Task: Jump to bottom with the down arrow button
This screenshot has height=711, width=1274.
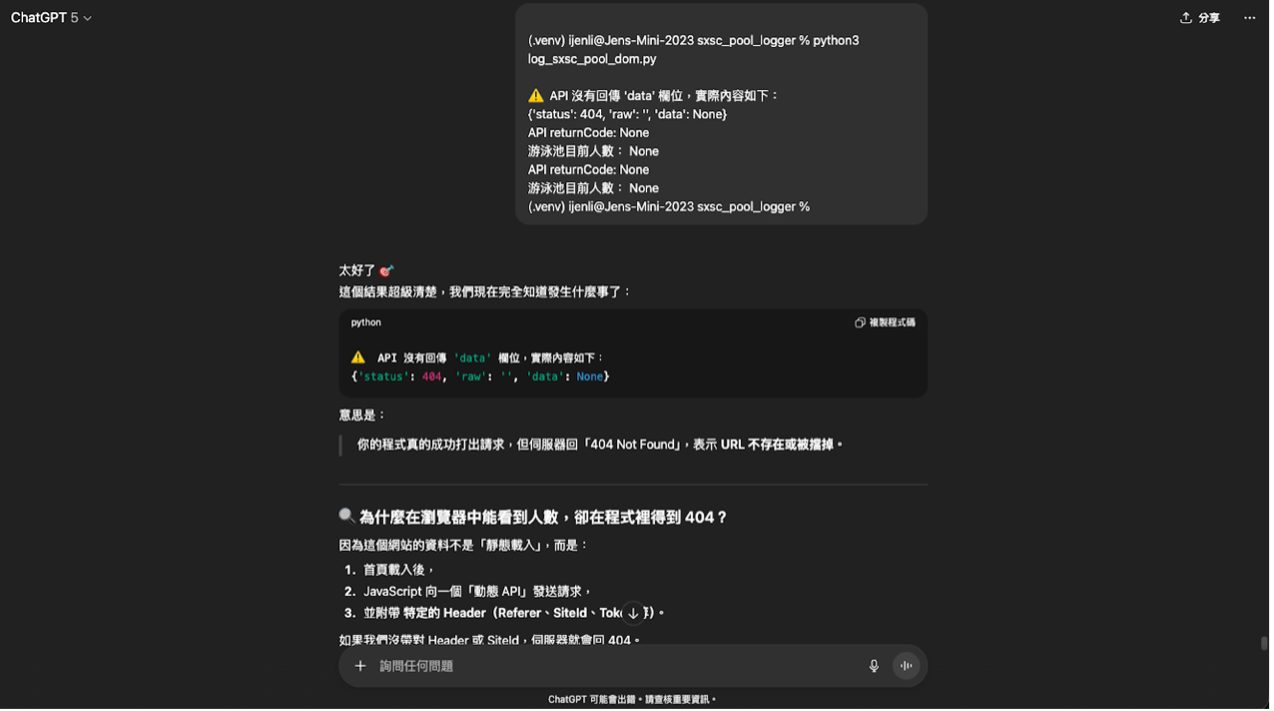Action: pyautogui.click(x=633, y=613)
